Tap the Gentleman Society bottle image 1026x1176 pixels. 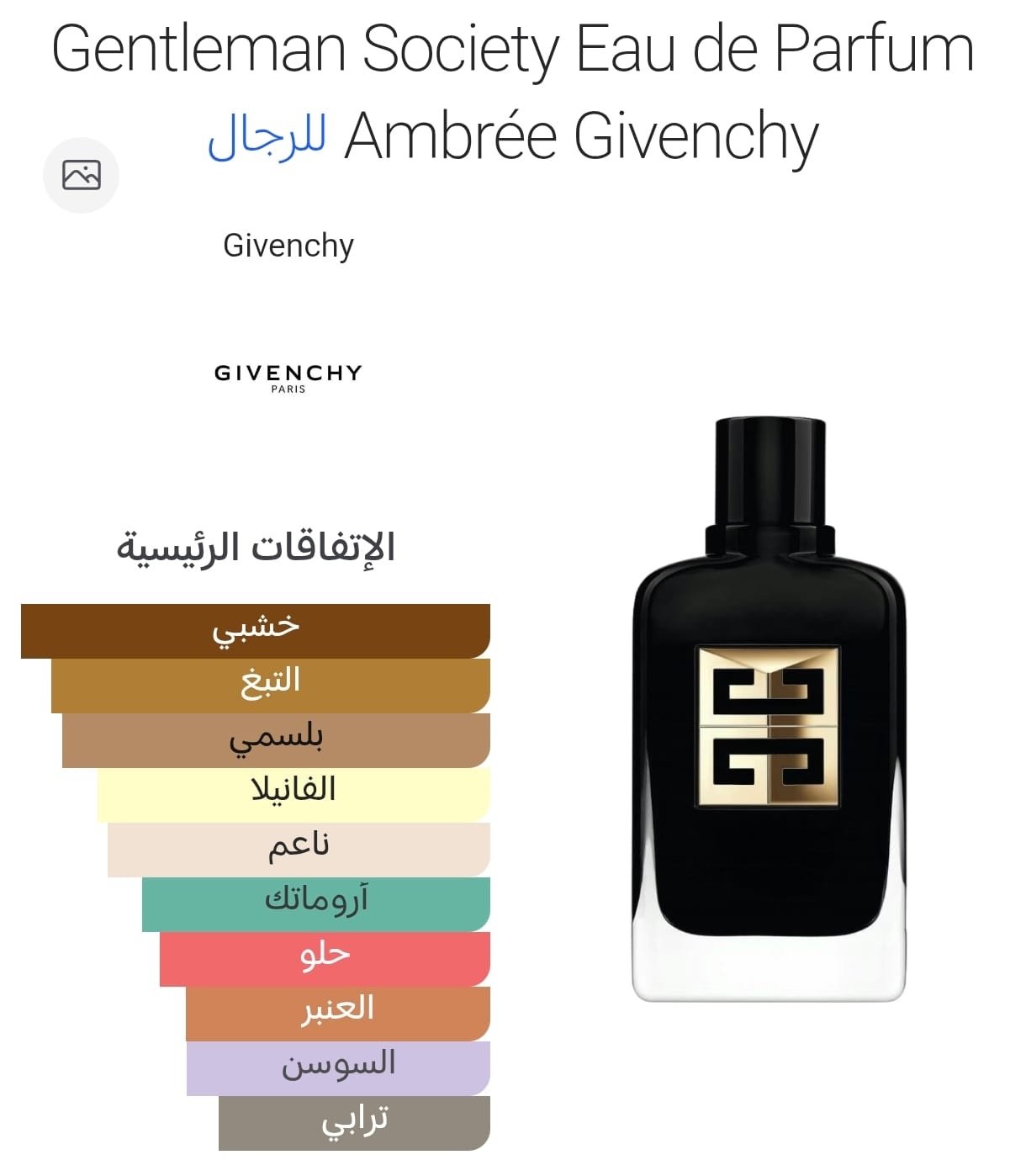point(769,710)
